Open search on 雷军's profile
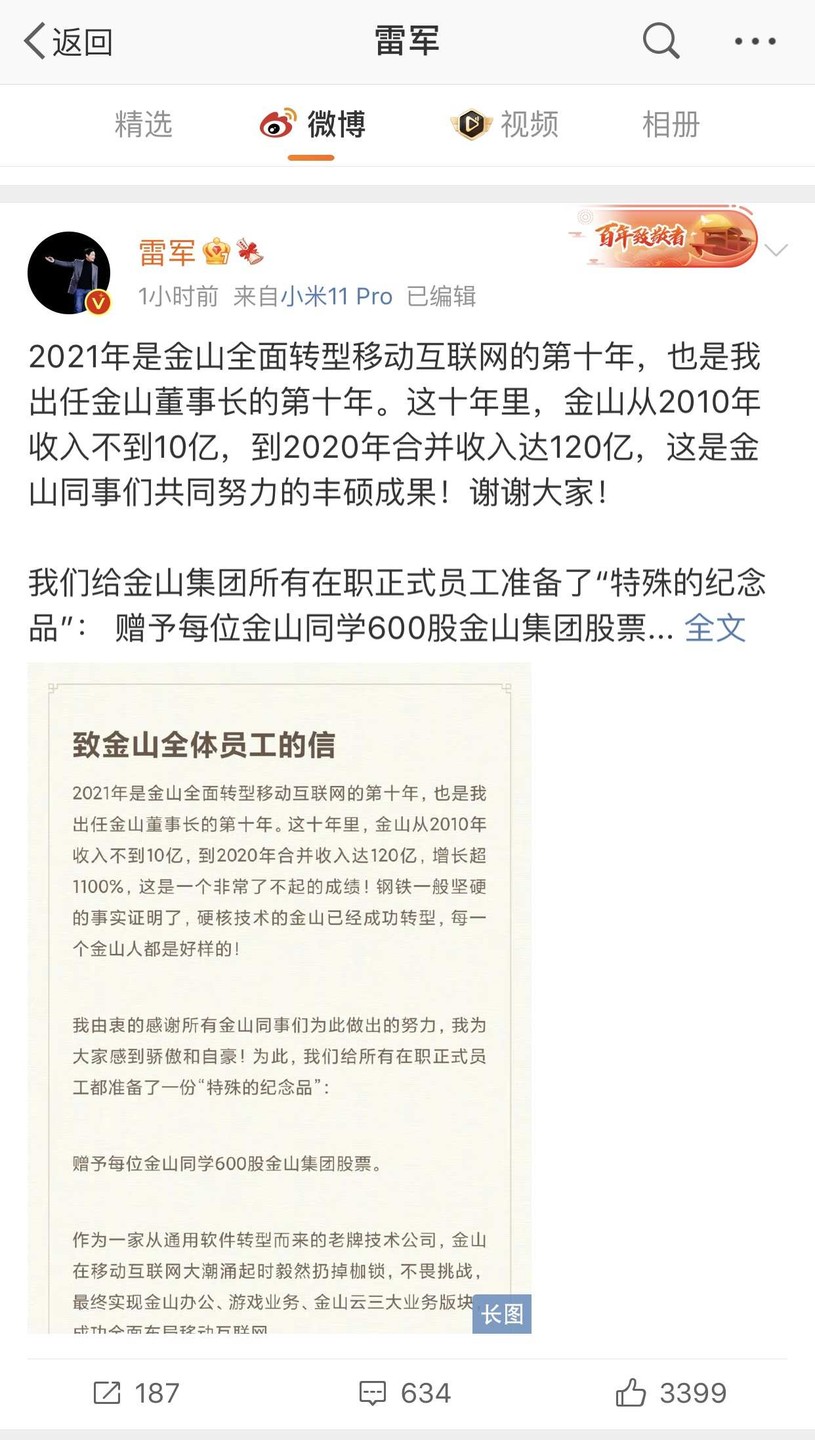Screen dimensions: 815x1440 (x=660, y=42)
